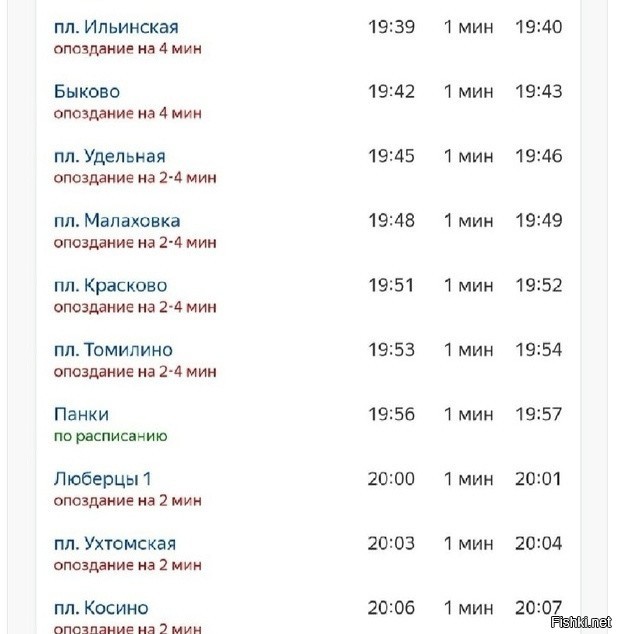Open the пл. Томилино station

pos(113,350)
